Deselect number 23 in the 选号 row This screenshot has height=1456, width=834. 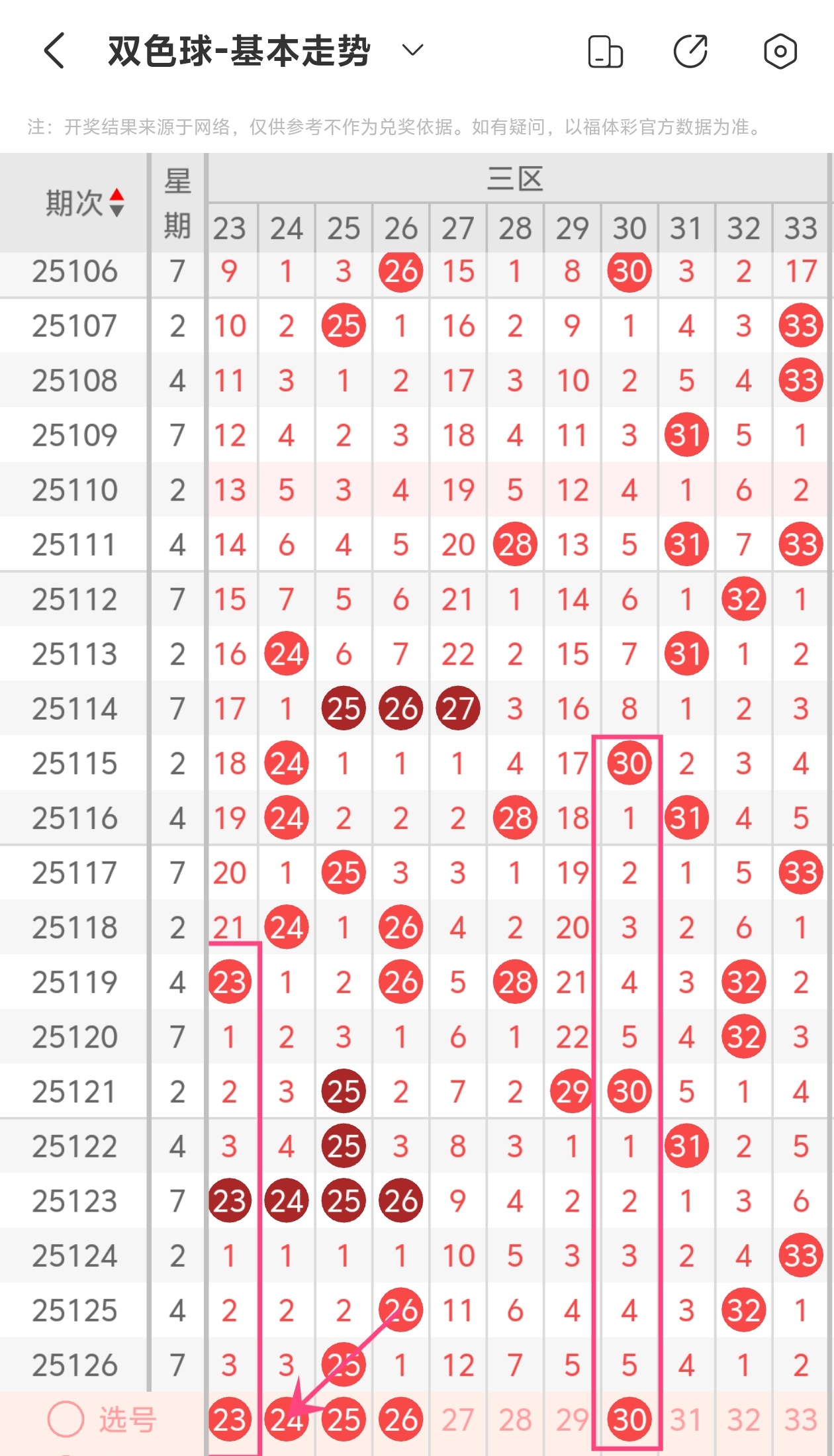pyautogui.click(x=230, y=1420)
